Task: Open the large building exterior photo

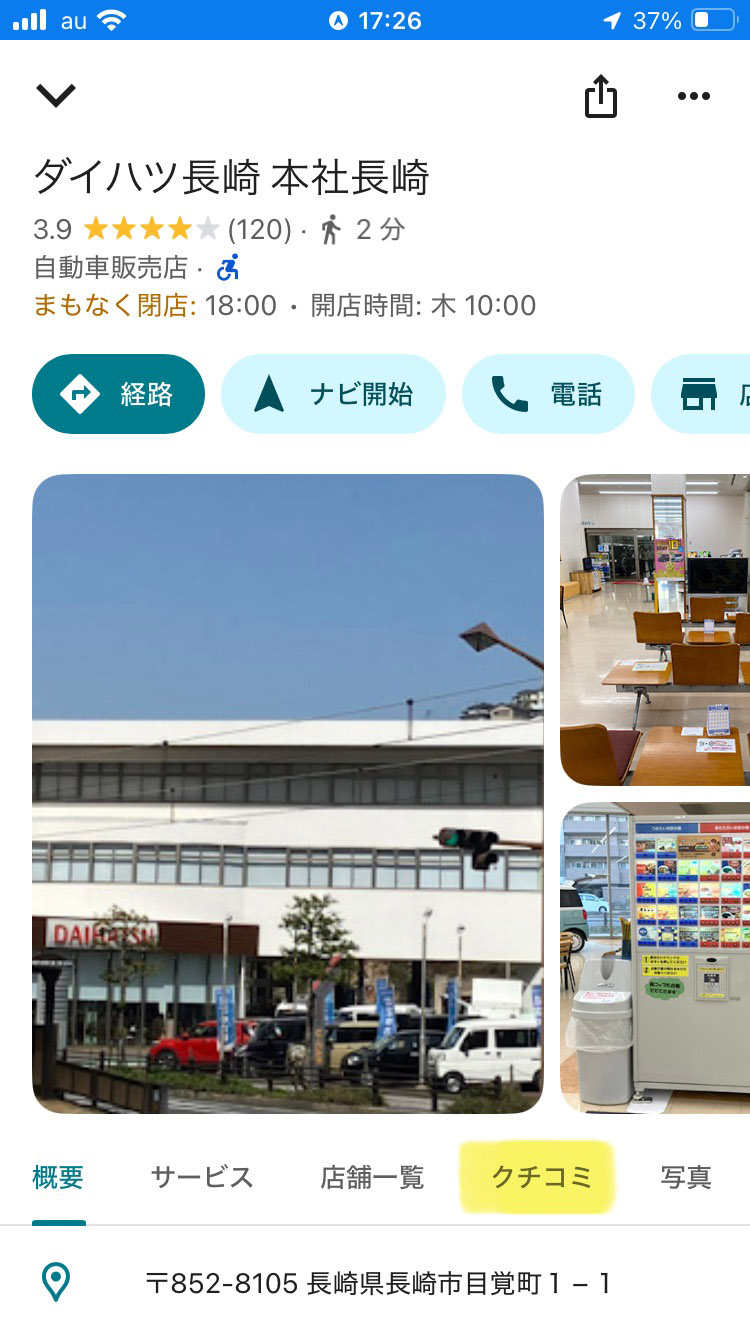Action: [288, 795]
